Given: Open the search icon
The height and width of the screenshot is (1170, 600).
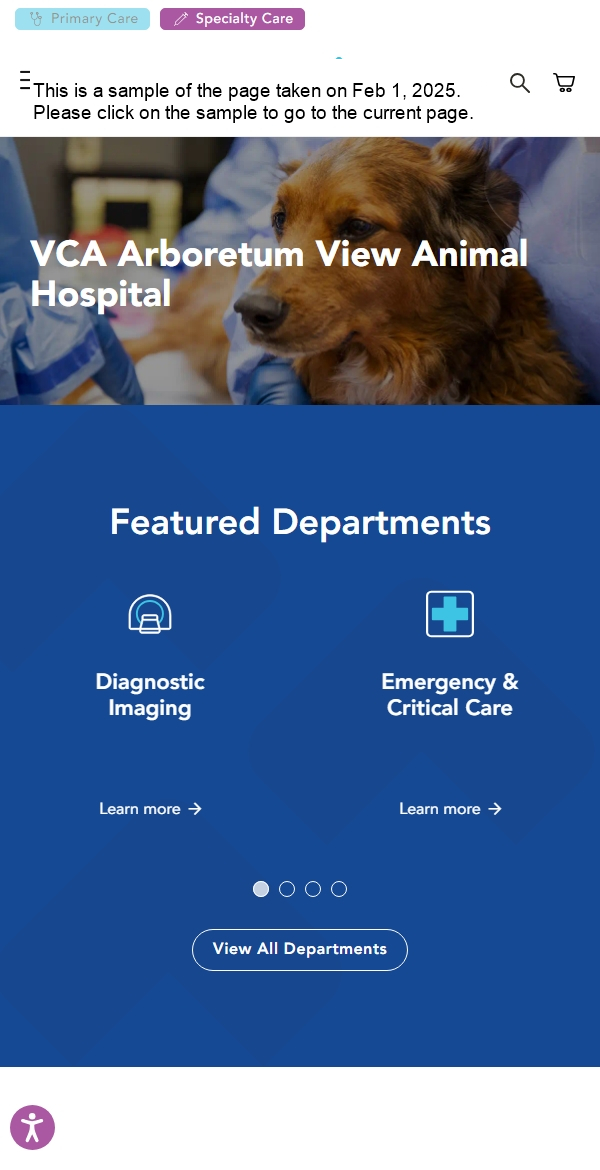Looking at the screenshot, I should (x=519, y=83).
